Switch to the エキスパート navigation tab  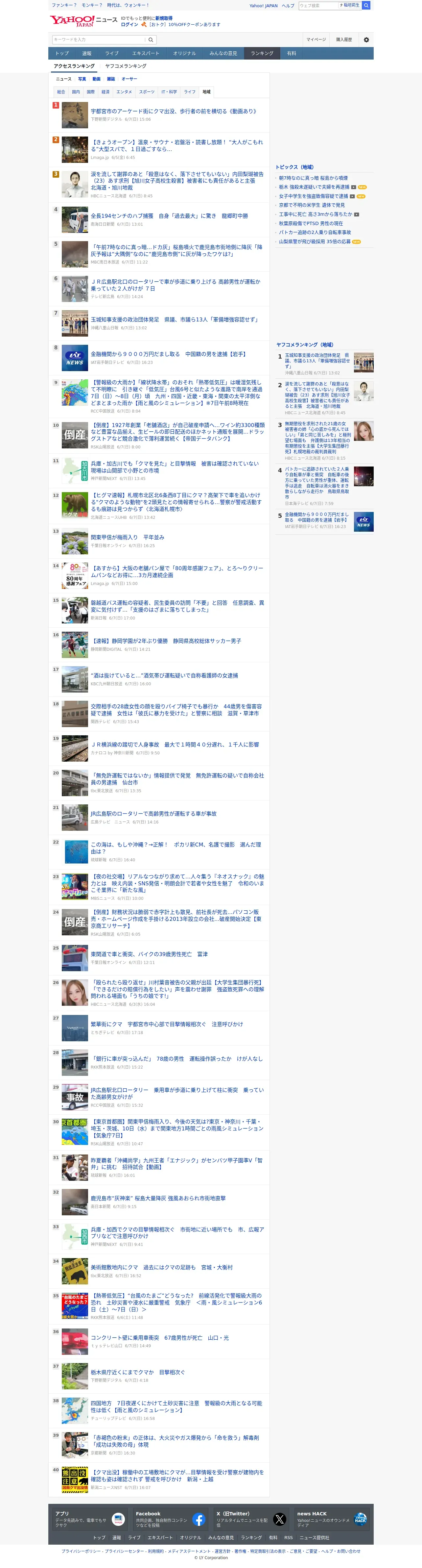click(146, 54)
